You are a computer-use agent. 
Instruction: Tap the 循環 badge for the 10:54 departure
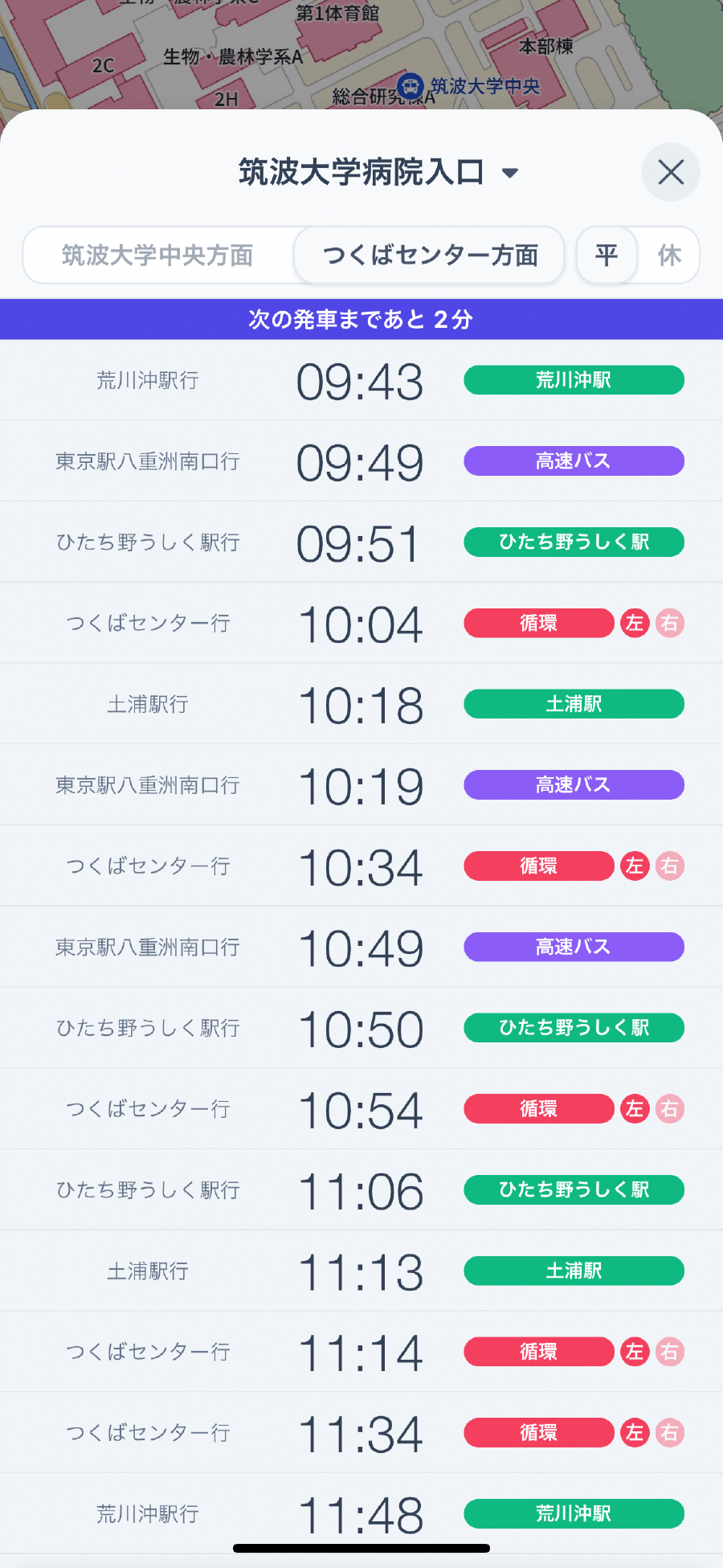click(538, 1108)
